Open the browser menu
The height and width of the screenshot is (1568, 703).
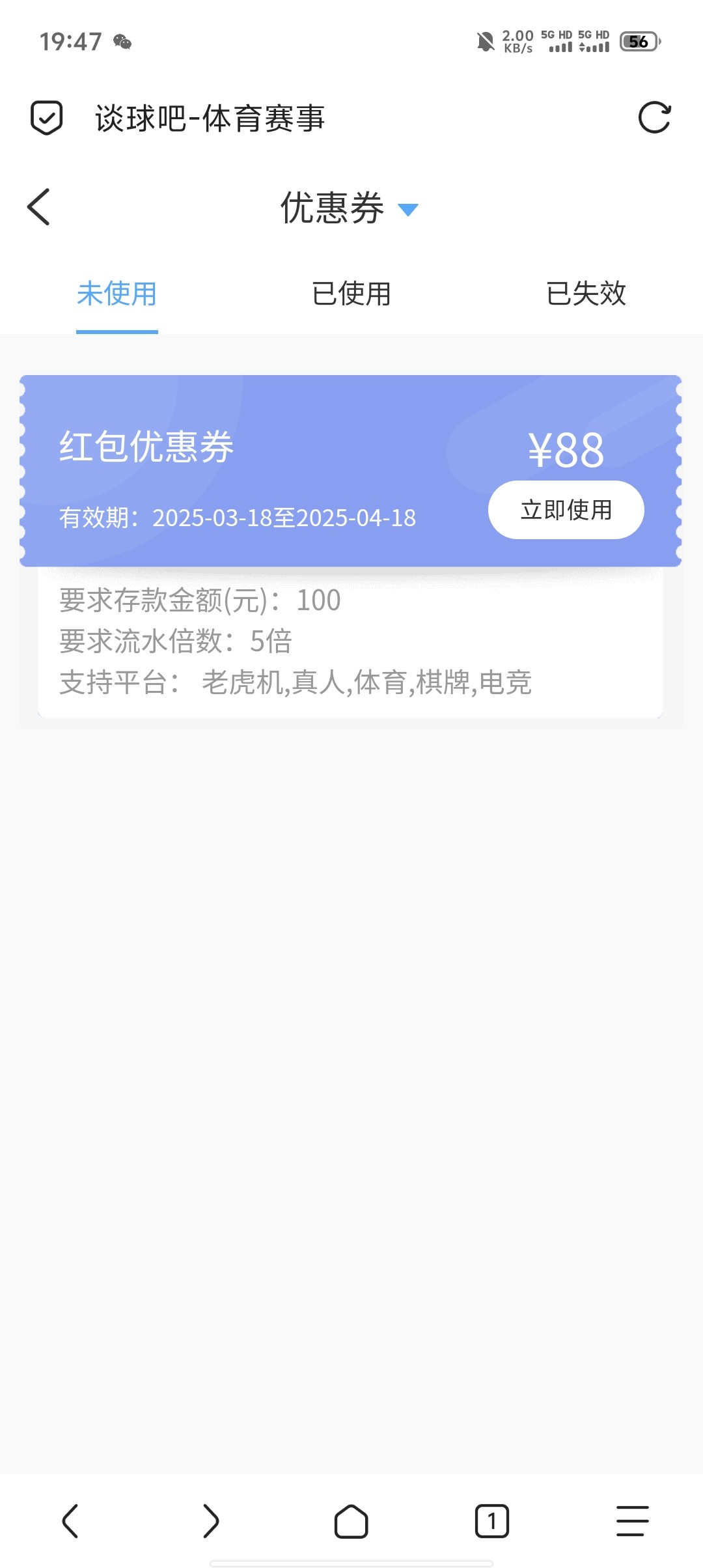tap(633, 1521)
